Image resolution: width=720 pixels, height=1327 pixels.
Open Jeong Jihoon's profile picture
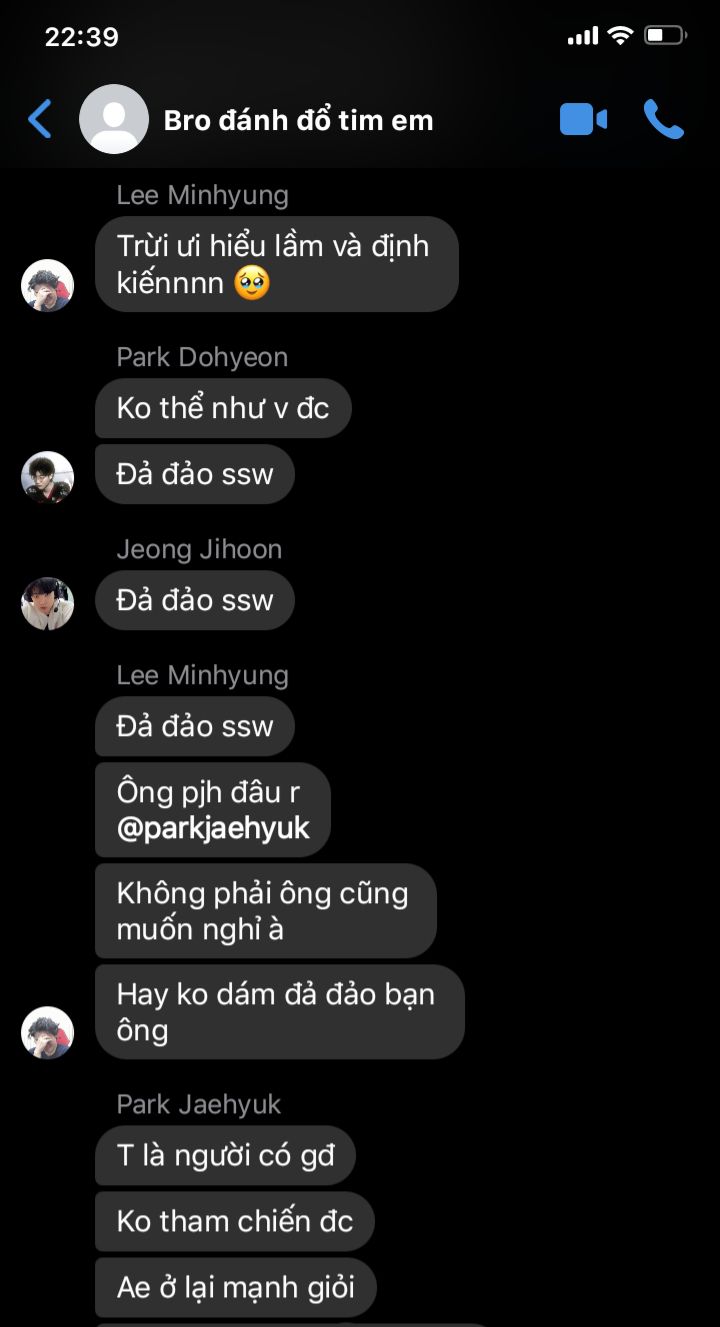click(47, 602)
